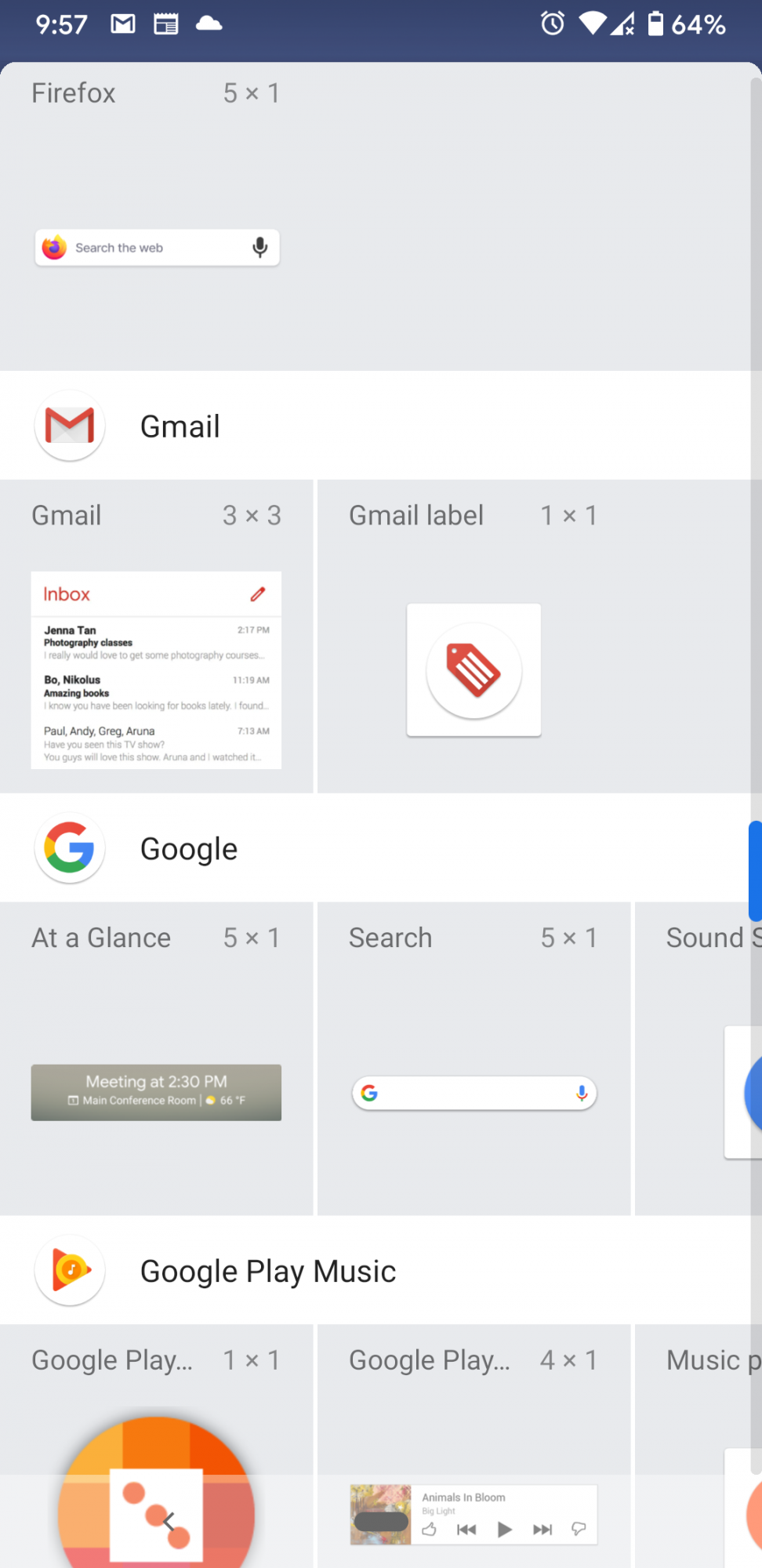Choose the Gmail label 1 × 1 widget

click(474, 670)
